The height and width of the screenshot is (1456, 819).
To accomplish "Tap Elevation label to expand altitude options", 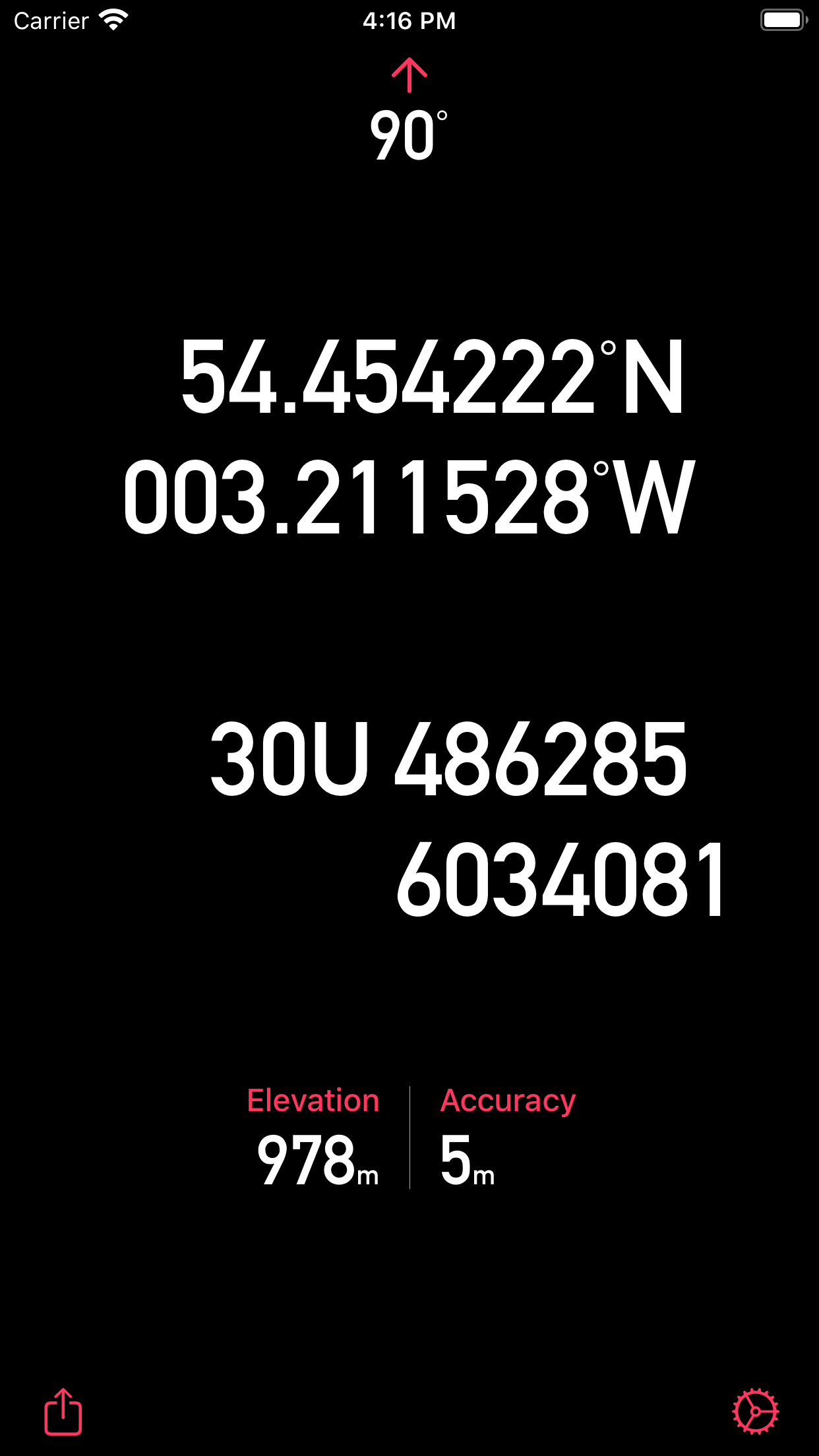I will click(313, 1099).
